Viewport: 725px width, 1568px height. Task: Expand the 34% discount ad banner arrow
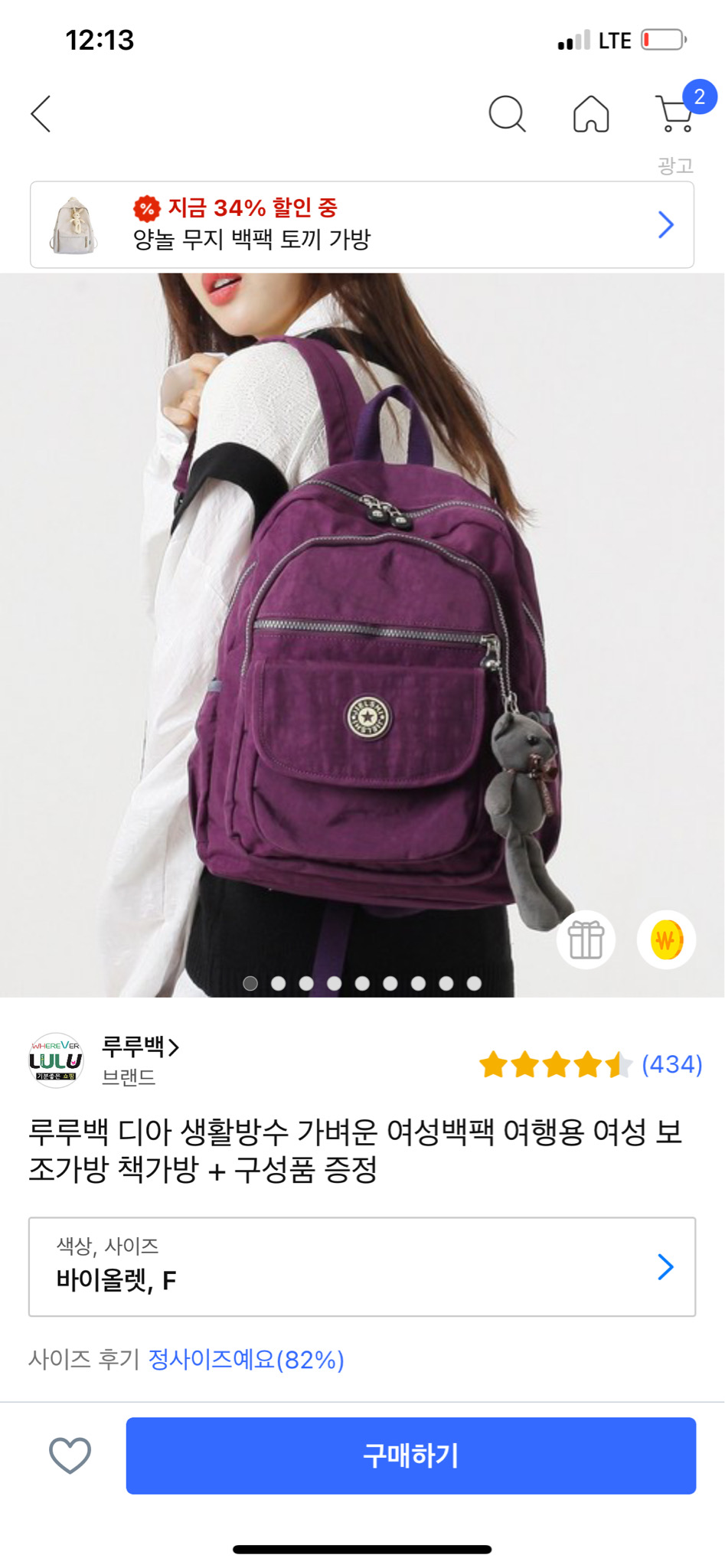click(665, 224)
